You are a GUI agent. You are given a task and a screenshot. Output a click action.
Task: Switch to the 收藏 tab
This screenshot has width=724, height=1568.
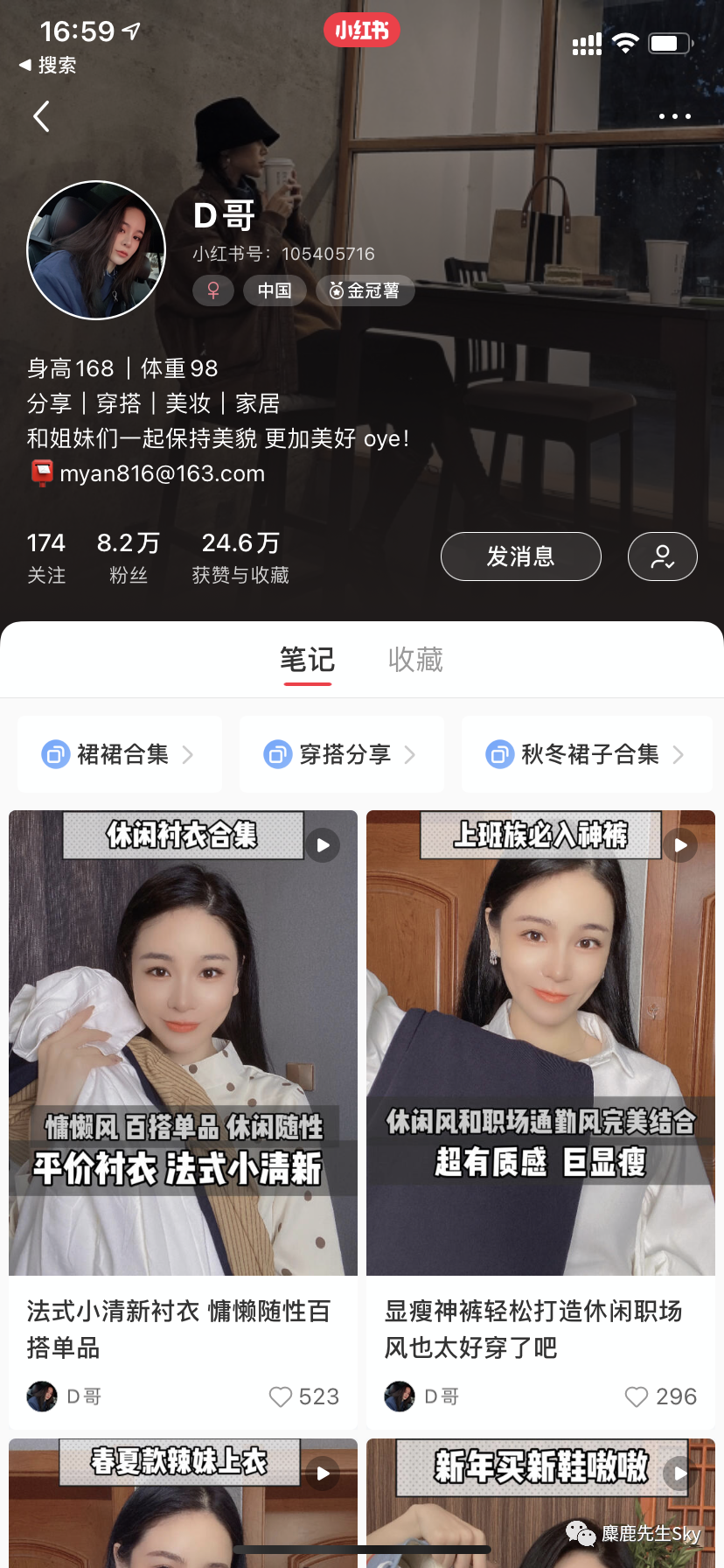pos(414,660)
